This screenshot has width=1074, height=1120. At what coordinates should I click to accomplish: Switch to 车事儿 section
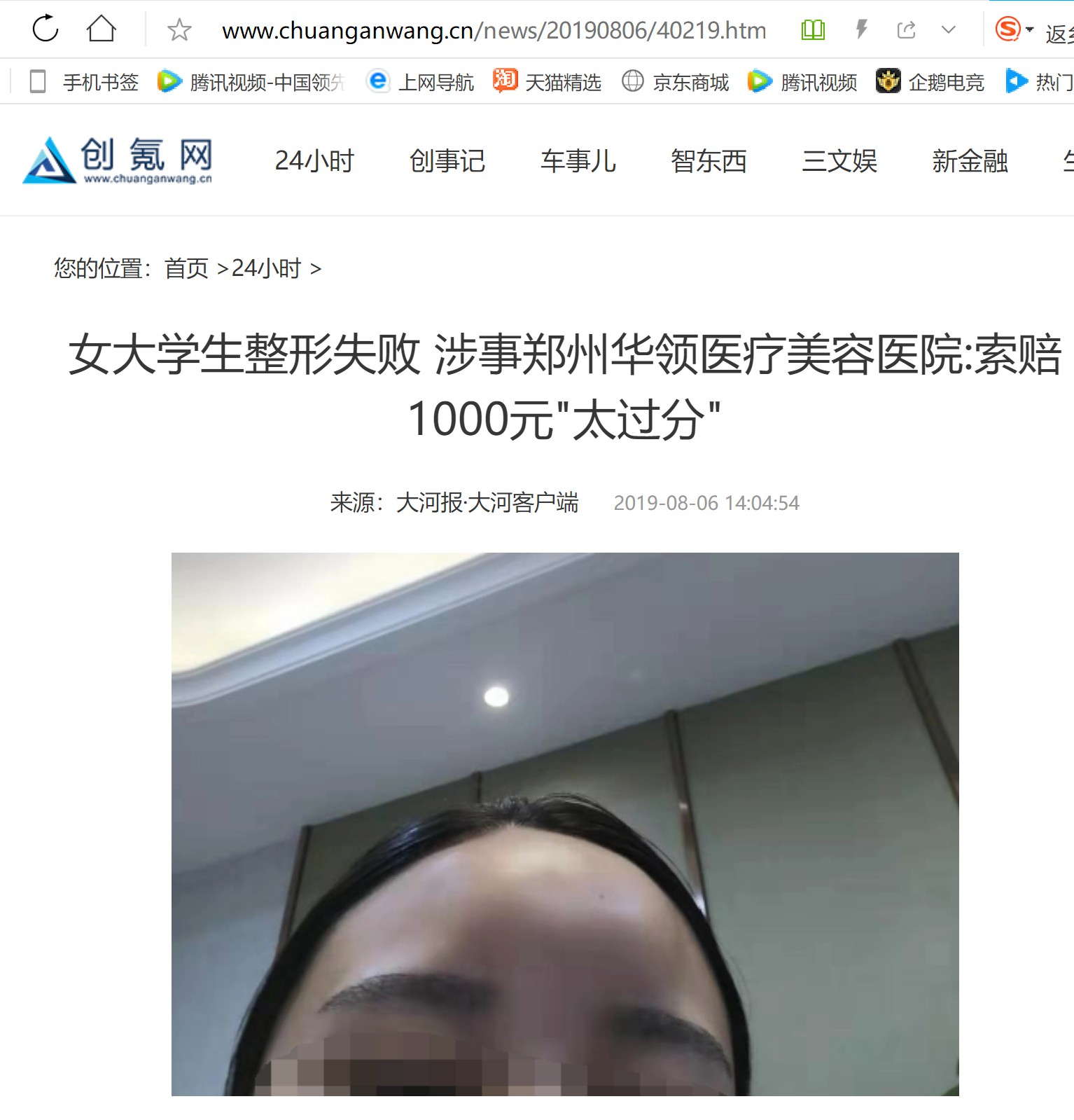point(578,161)
